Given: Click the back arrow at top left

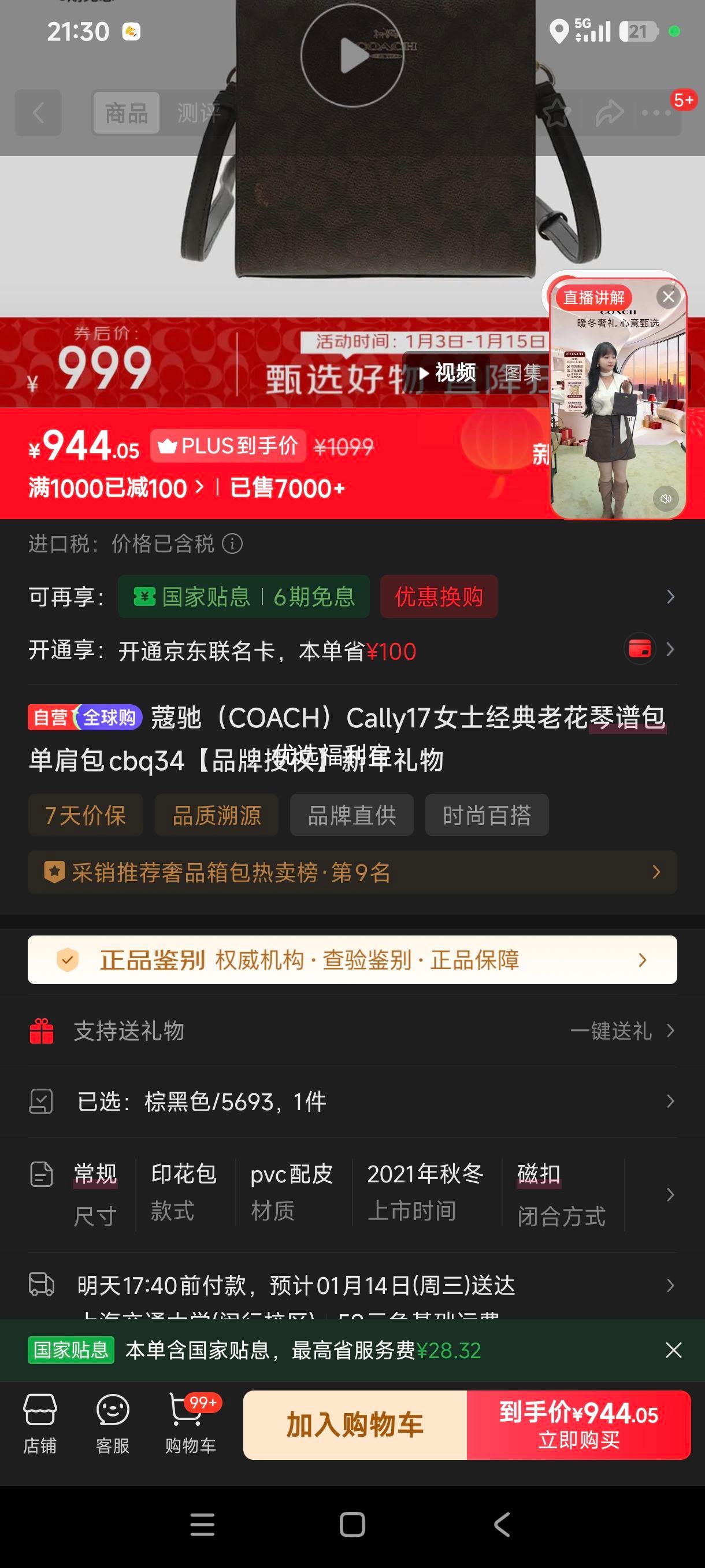Looking at the screenshot, I should (38, 113).
